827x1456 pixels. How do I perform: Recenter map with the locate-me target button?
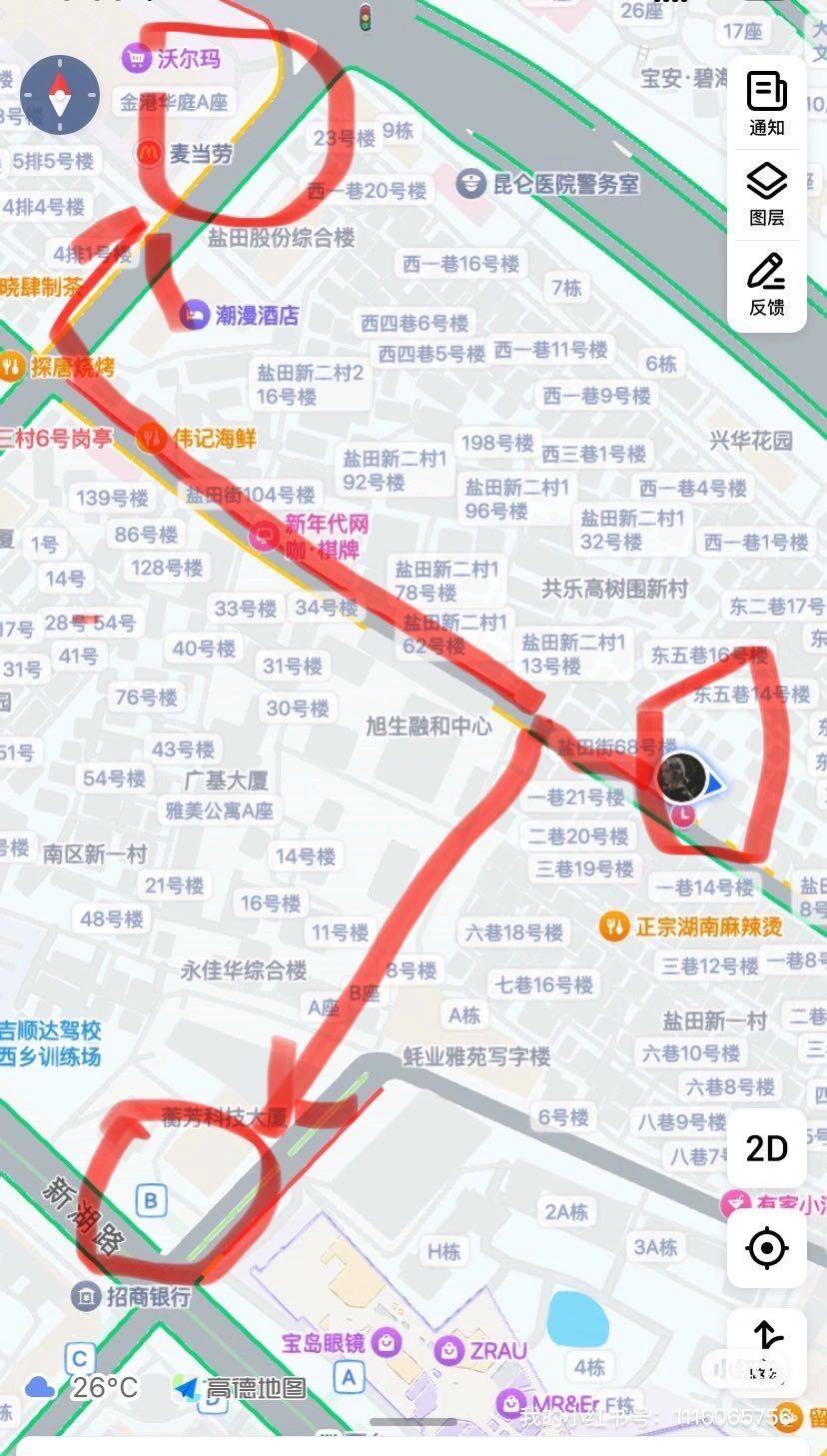tap(767, 1248)
